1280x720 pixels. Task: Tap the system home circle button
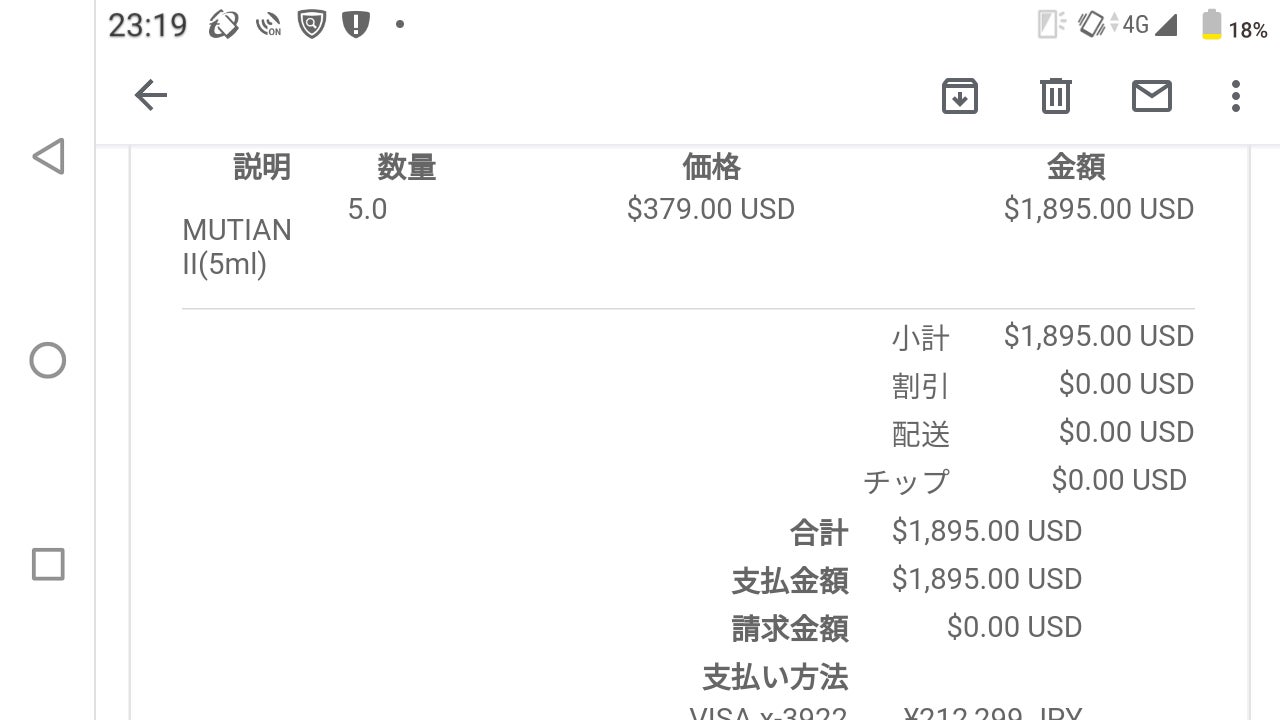click(48, 361)
